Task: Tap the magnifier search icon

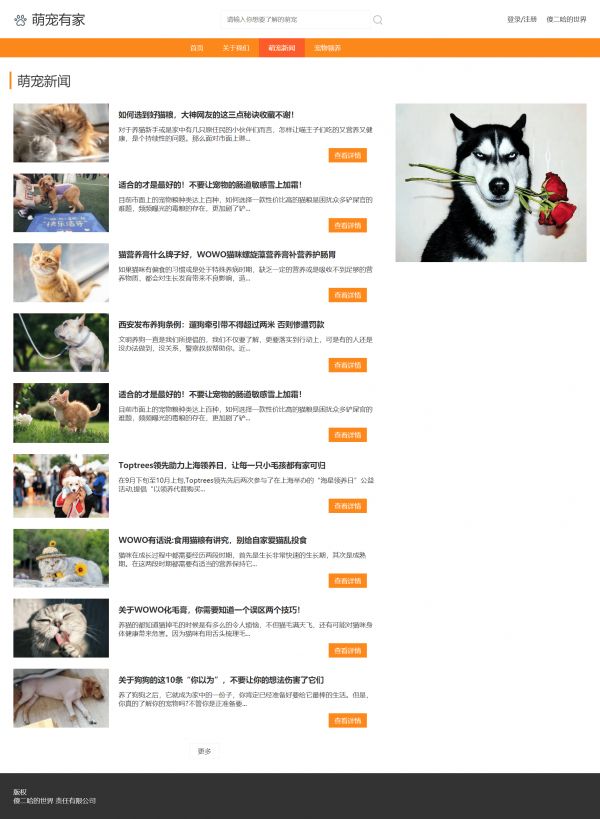Action: [x=377, y=19]
